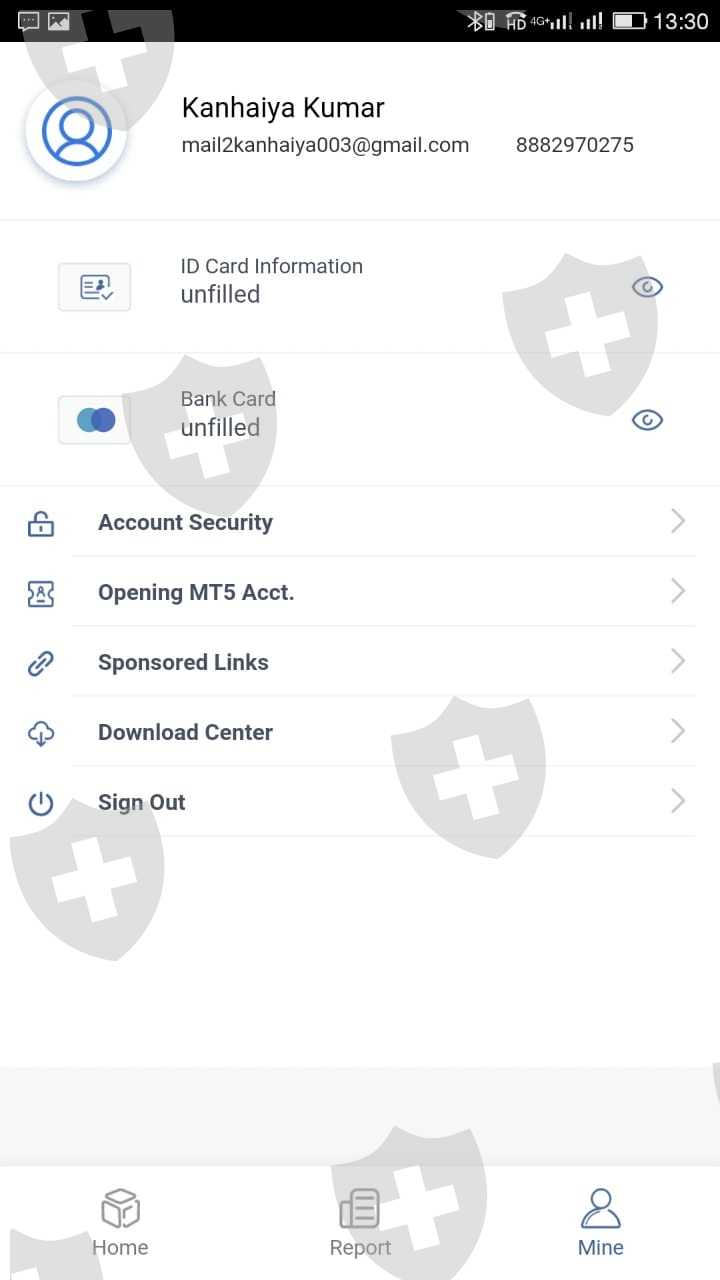Reveal ID Card Information with eye icon
Screen dimensions: 720x1280
pos(647,288)
